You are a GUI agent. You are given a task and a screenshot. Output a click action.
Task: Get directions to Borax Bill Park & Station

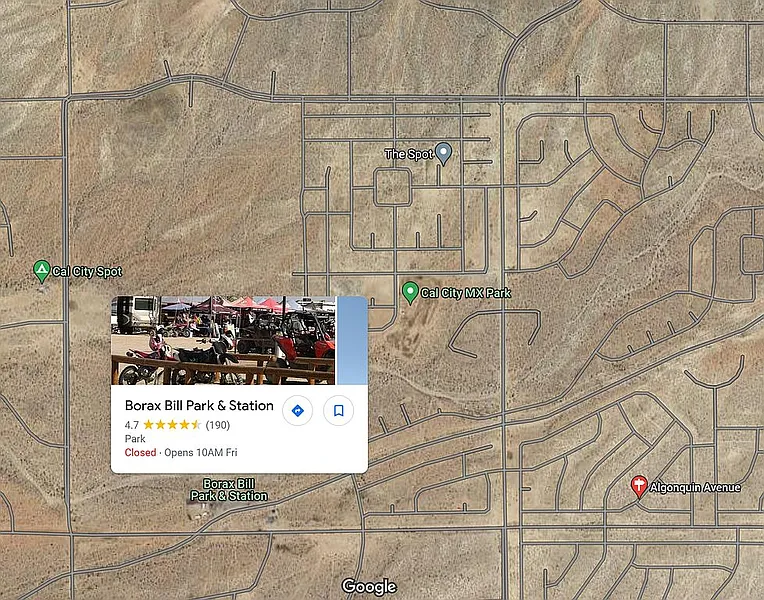coord(297,411)
